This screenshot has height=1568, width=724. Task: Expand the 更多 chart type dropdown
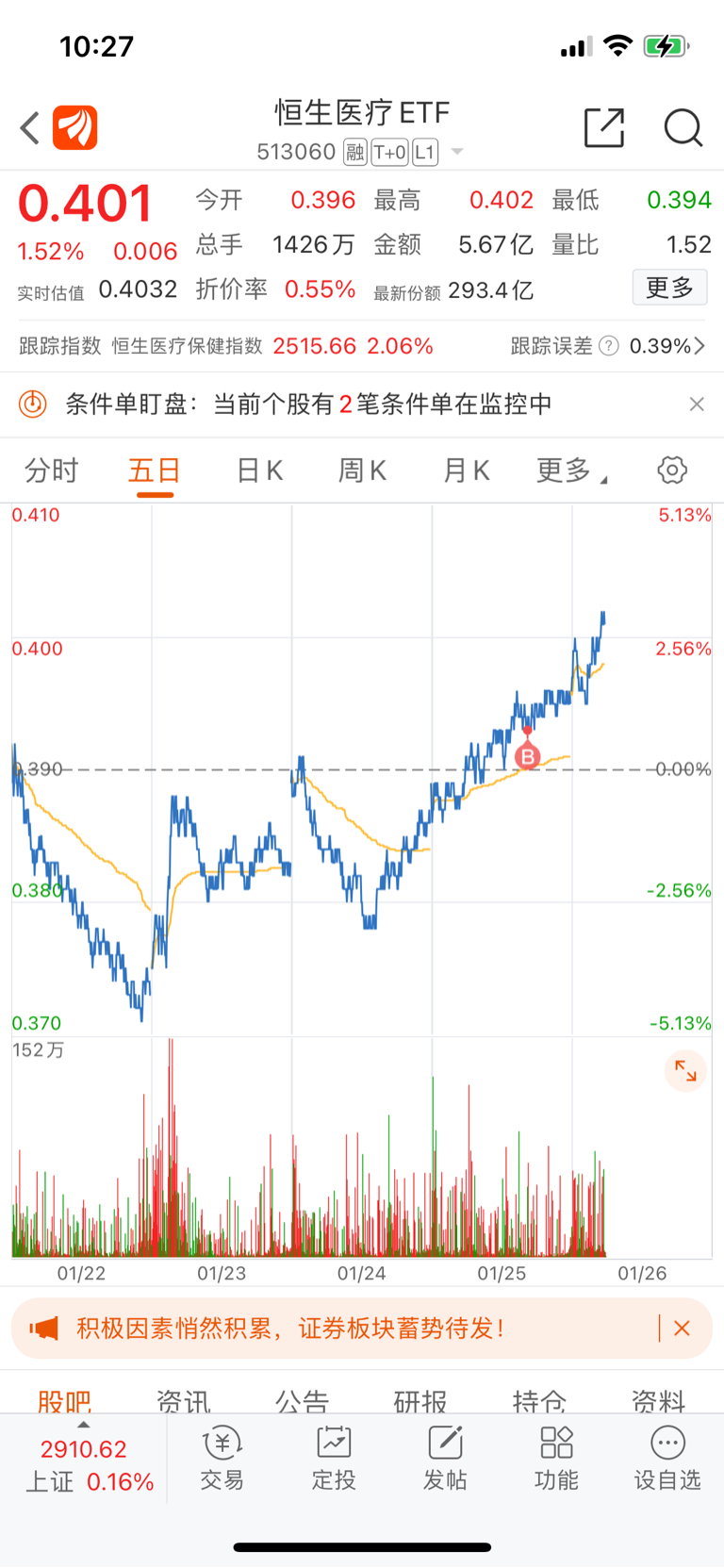click(568, 469)
